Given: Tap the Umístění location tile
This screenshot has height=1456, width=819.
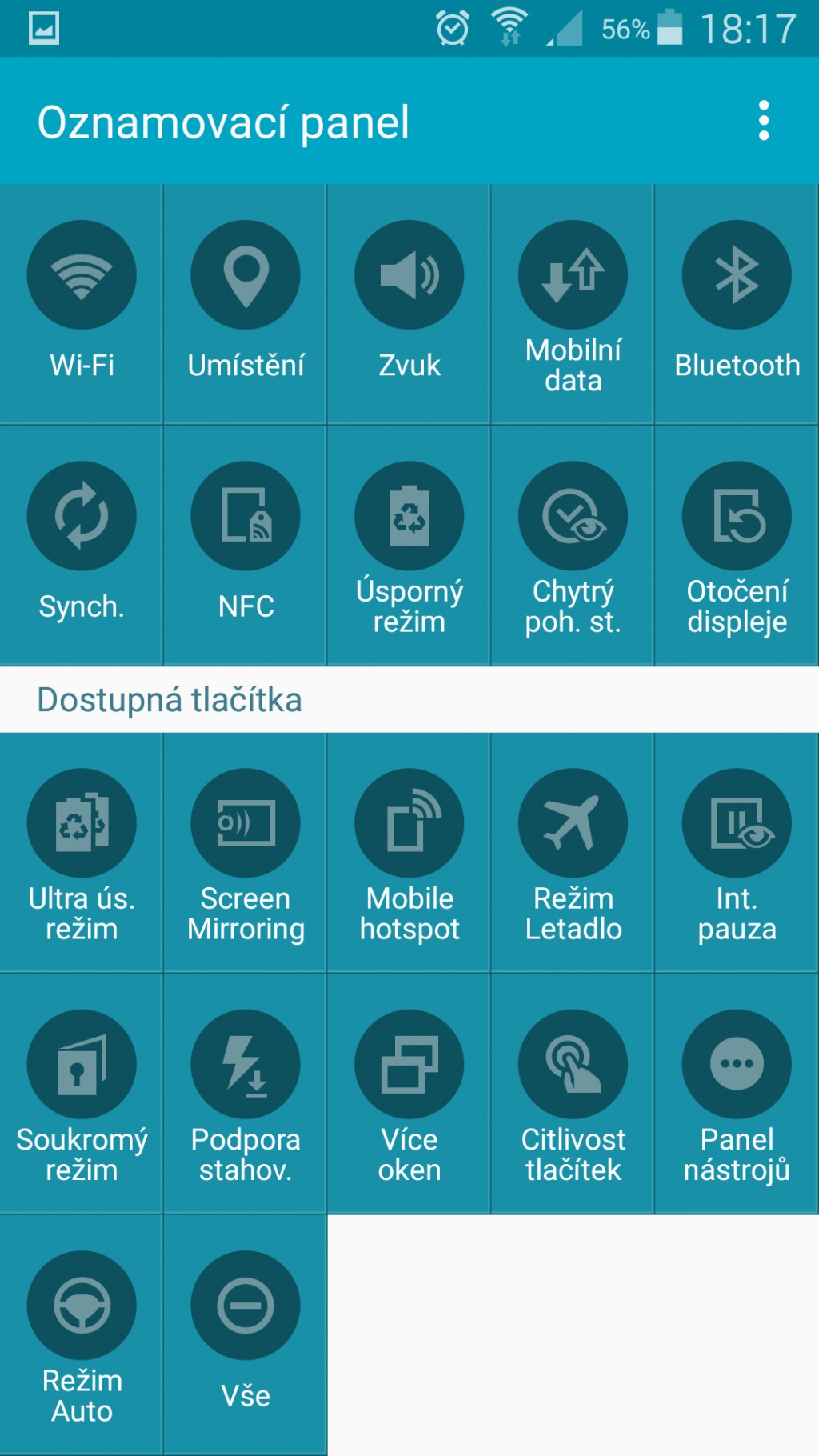Looking at the screenshot, I should 246,304.
